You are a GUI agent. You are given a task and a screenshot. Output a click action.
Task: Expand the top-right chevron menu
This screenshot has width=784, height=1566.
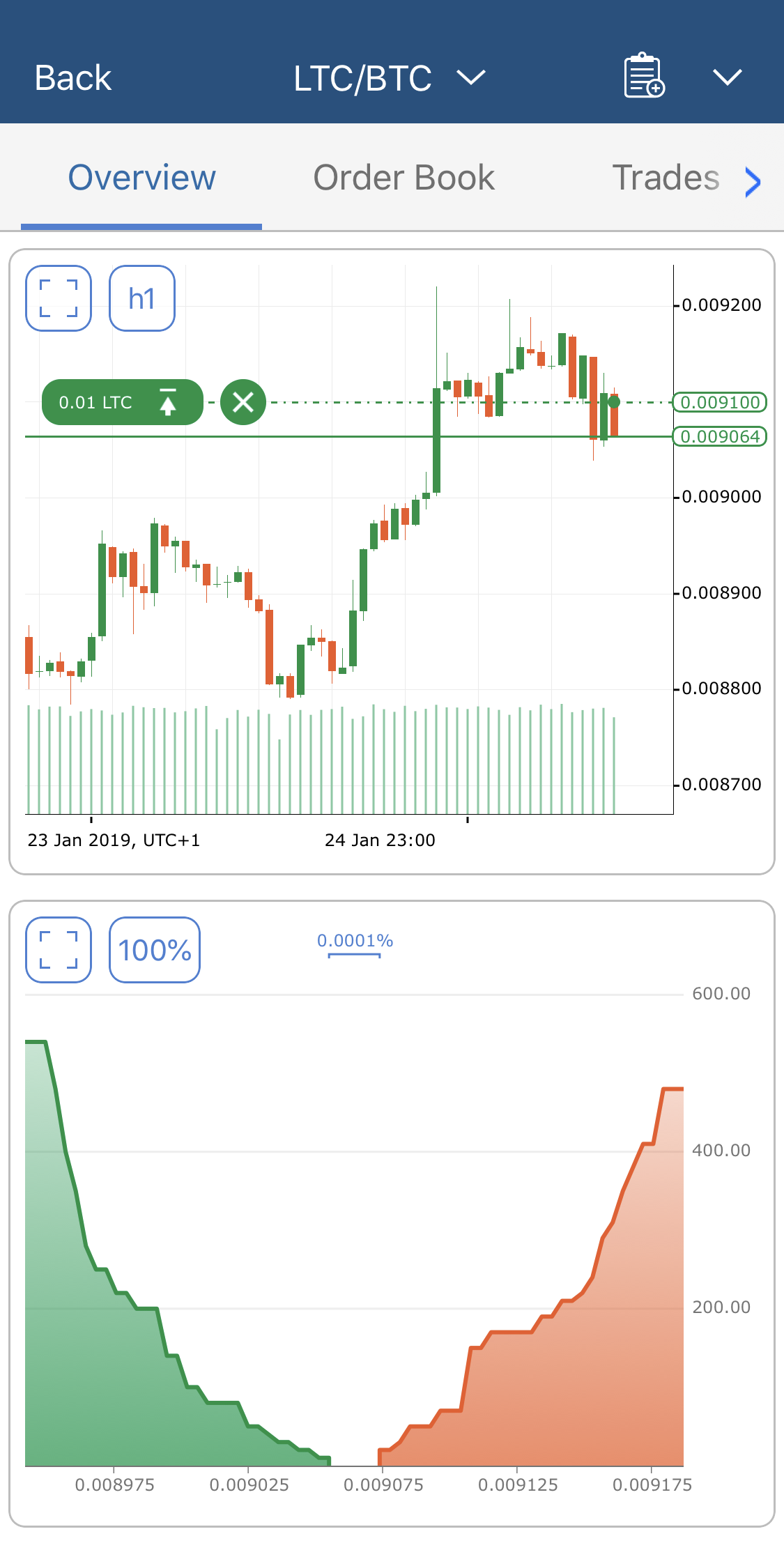point(728,77)
